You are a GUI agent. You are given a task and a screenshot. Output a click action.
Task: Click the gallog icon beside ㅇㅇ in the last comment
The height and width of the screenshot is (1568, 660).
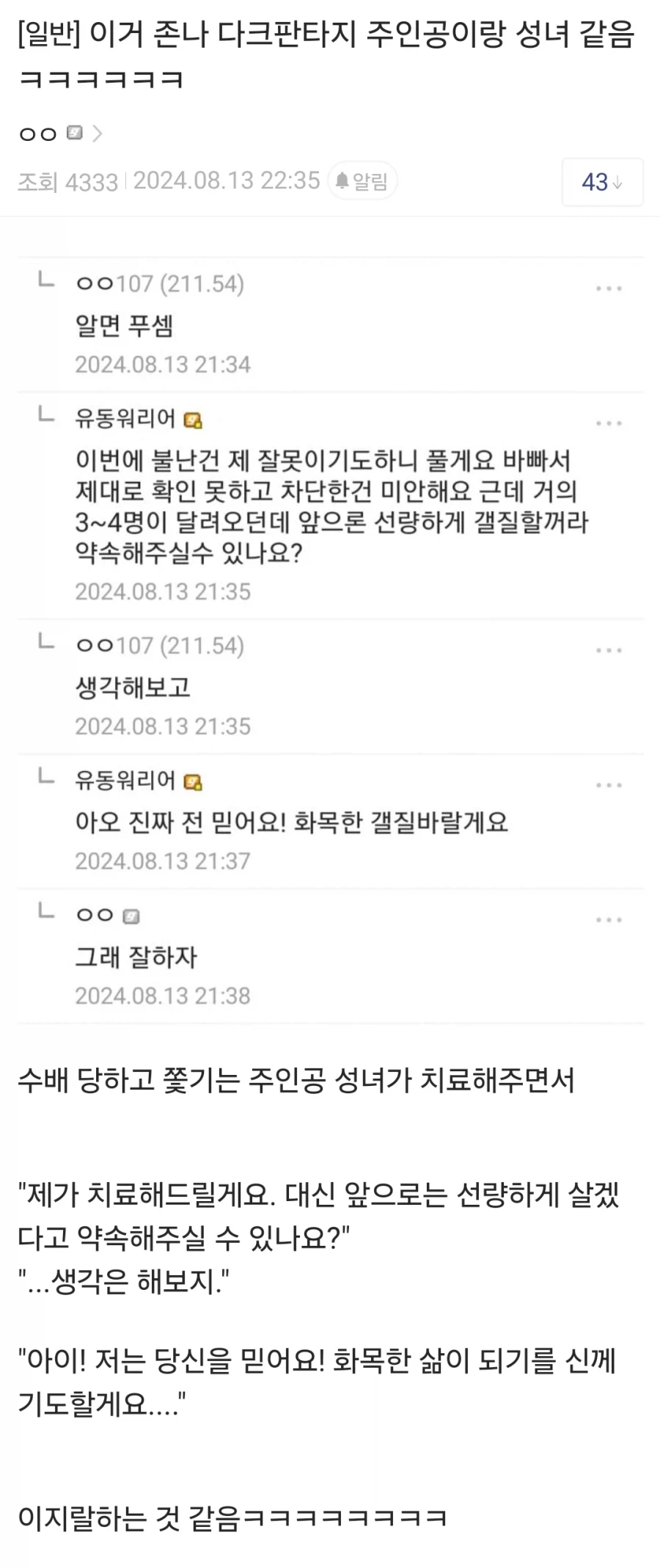point(131,914)
